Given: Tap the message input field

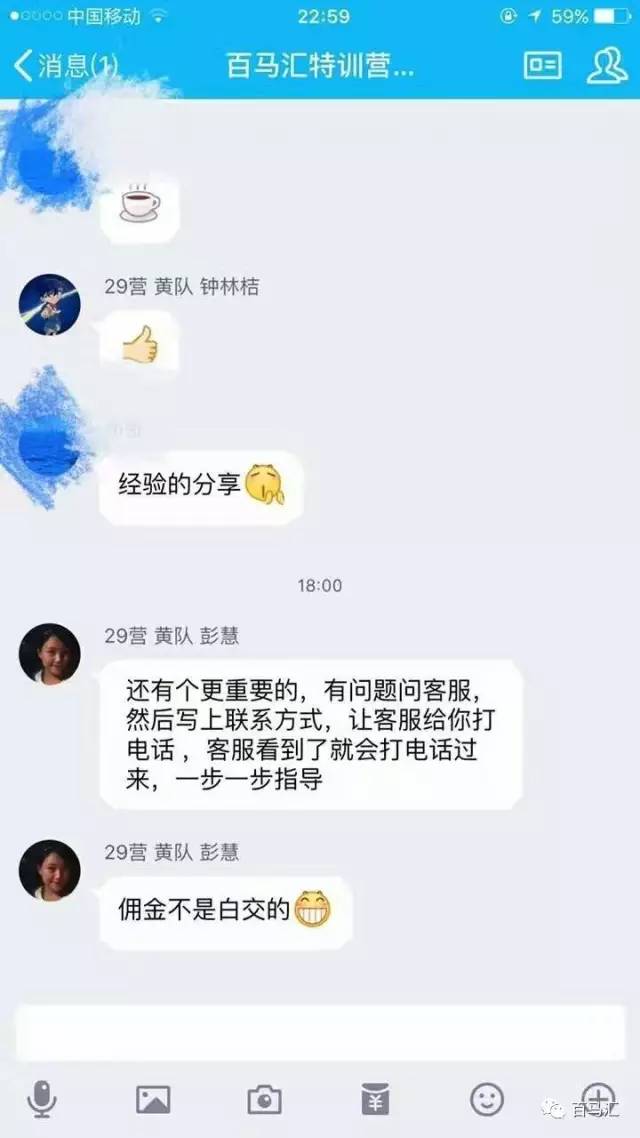Looking at the screenshot, I should pyautogui.click(x=320, y=1032).
